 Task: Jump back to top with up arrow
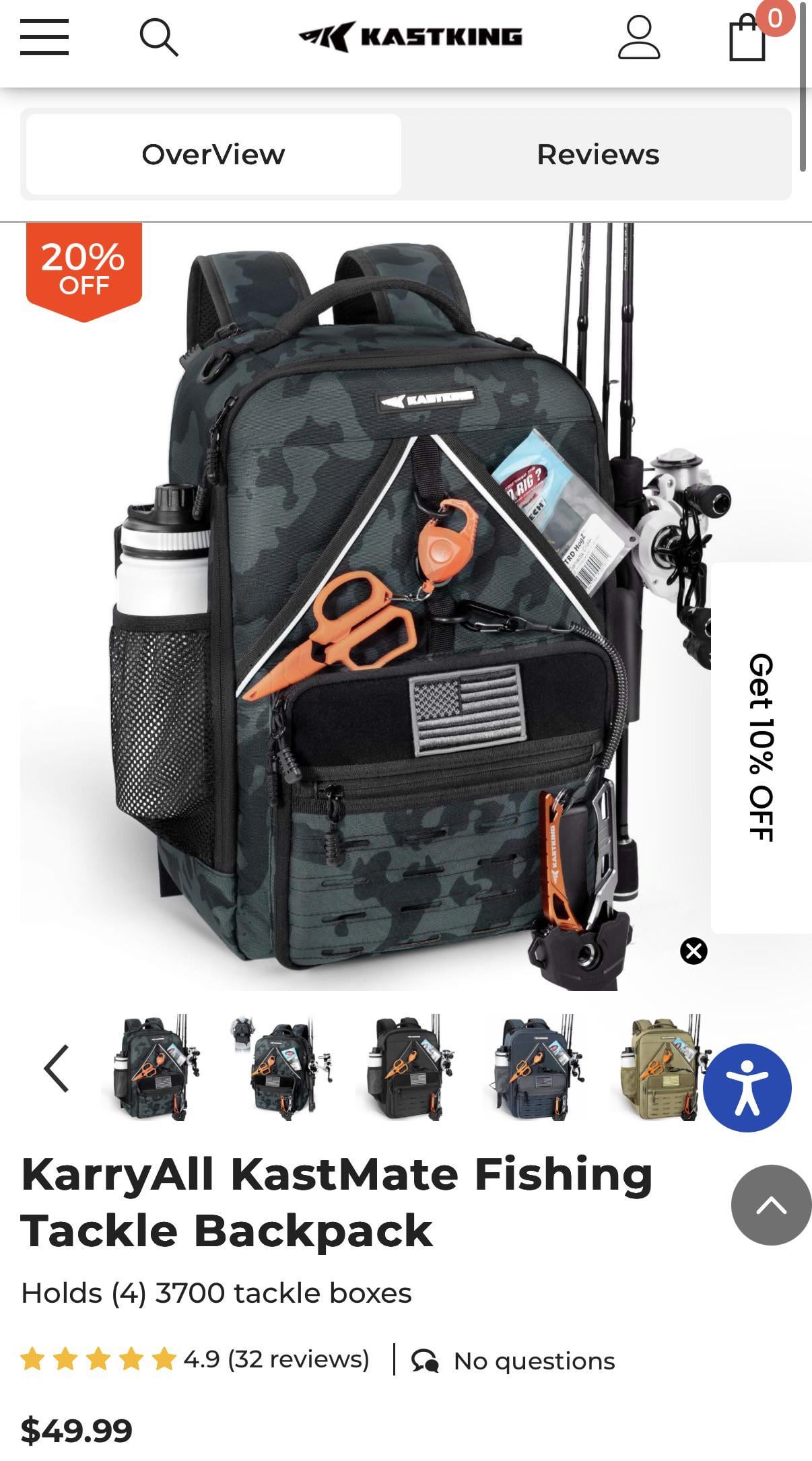click(771, 1205)
